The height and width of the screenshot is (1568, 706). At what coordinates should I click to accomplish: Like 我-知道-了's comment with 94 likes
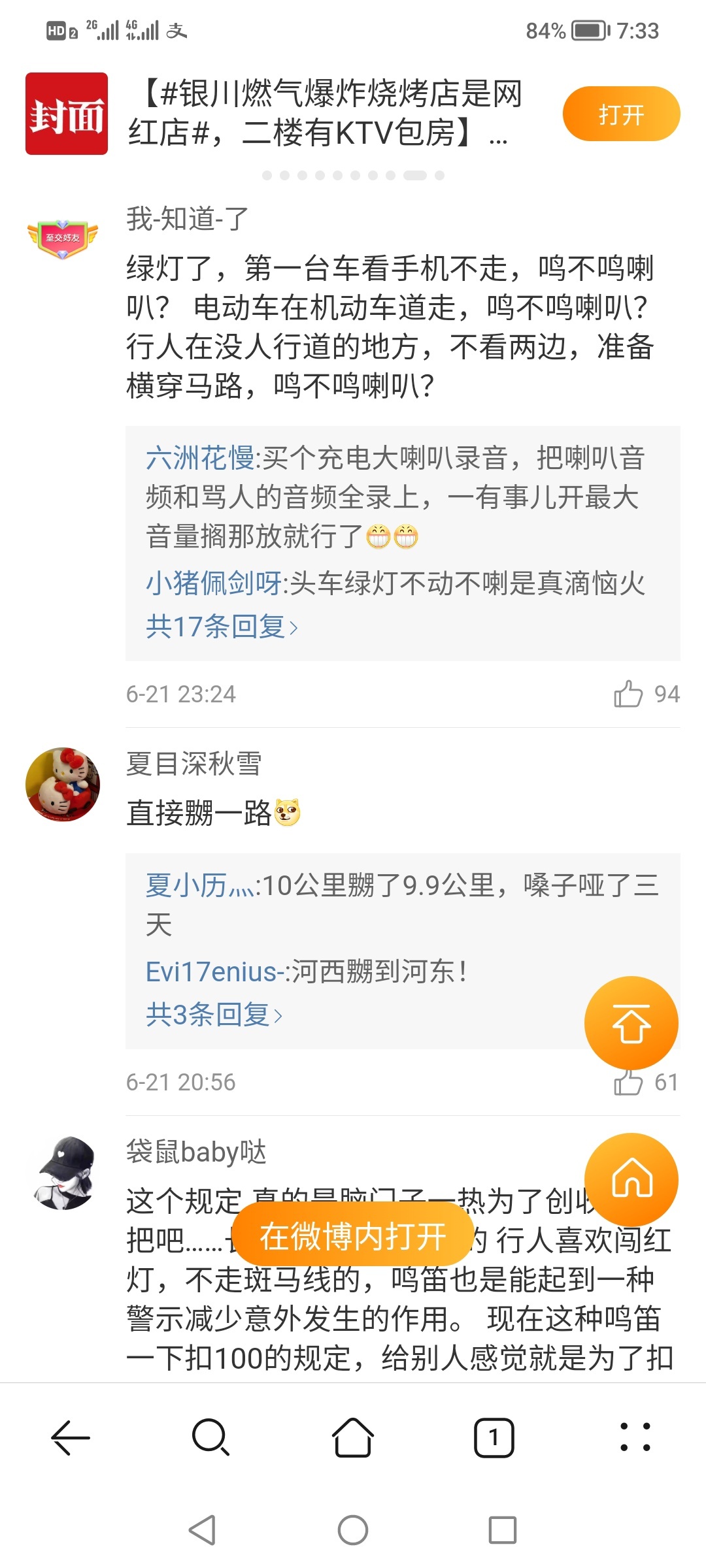click(629, 694)
